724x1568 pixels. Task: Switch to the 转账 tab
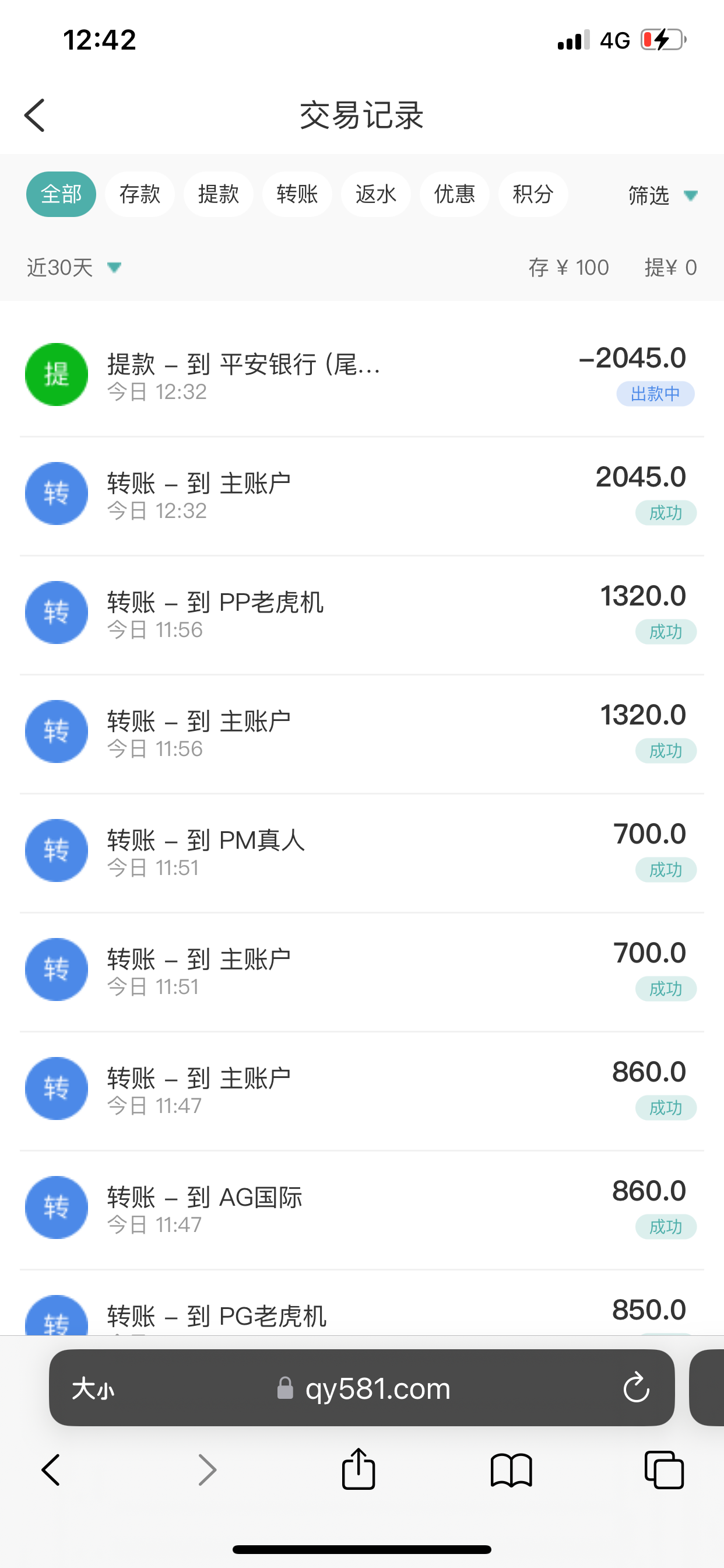[297, 194]
